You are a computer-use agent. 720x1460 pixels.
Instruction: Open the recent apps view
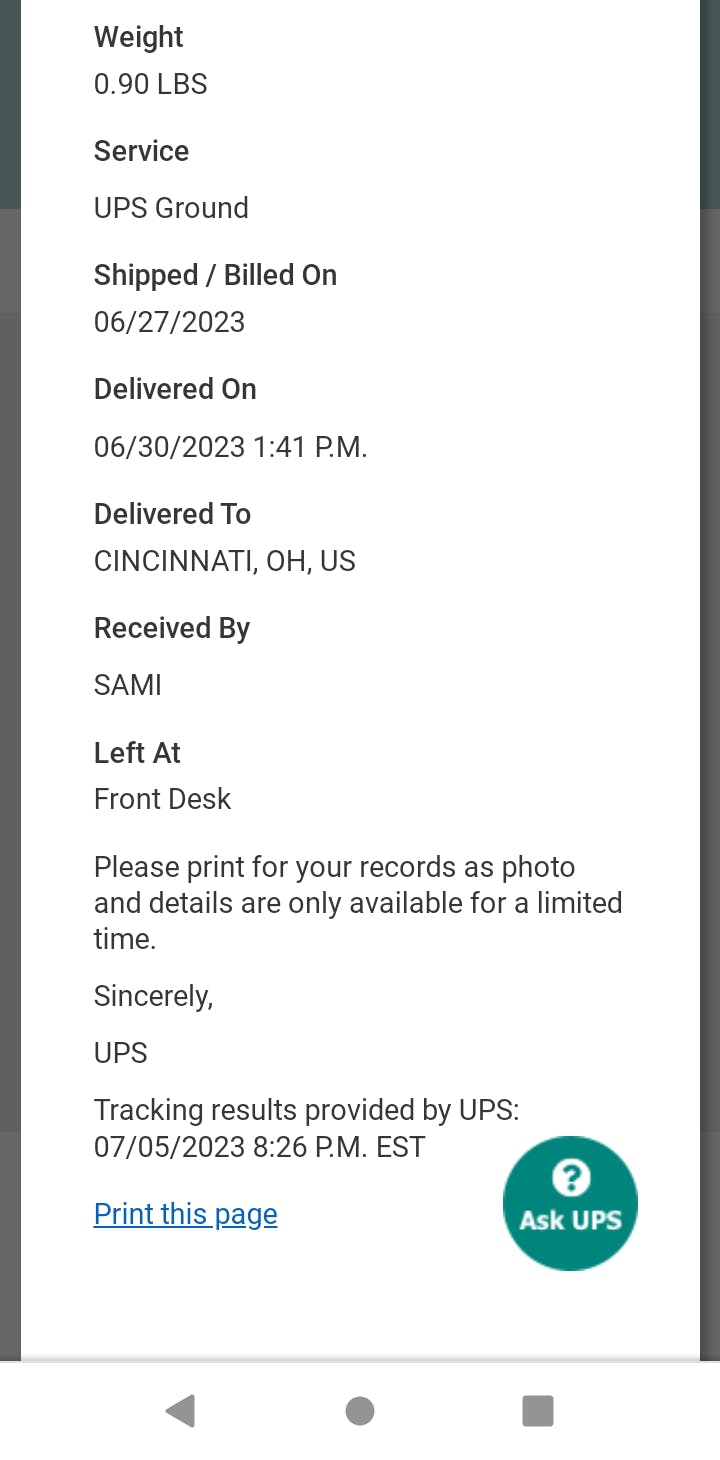(538, 1411)
